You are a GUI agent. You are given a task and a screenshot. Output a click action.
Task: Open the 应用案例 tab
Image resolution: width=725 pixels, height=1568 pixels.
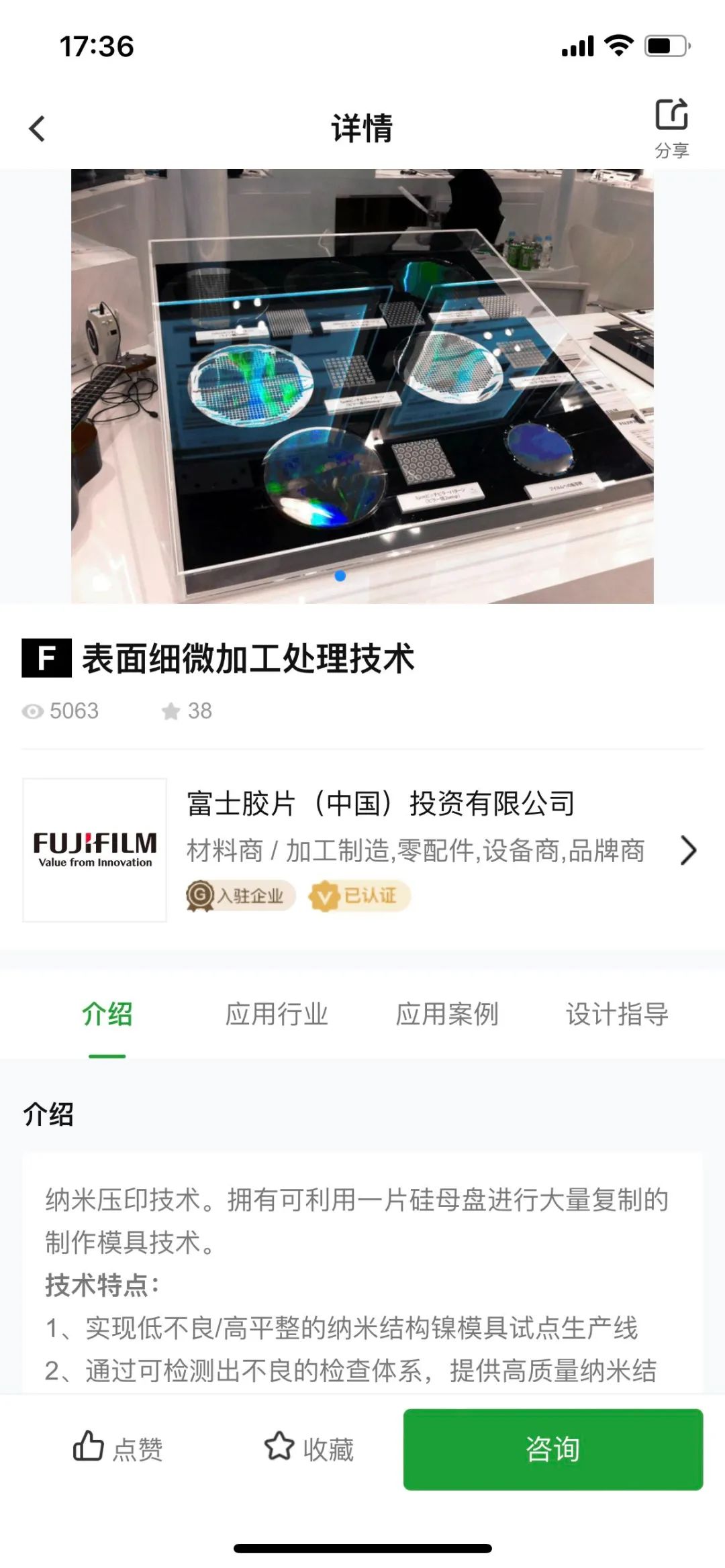(x=447, y=1014)
